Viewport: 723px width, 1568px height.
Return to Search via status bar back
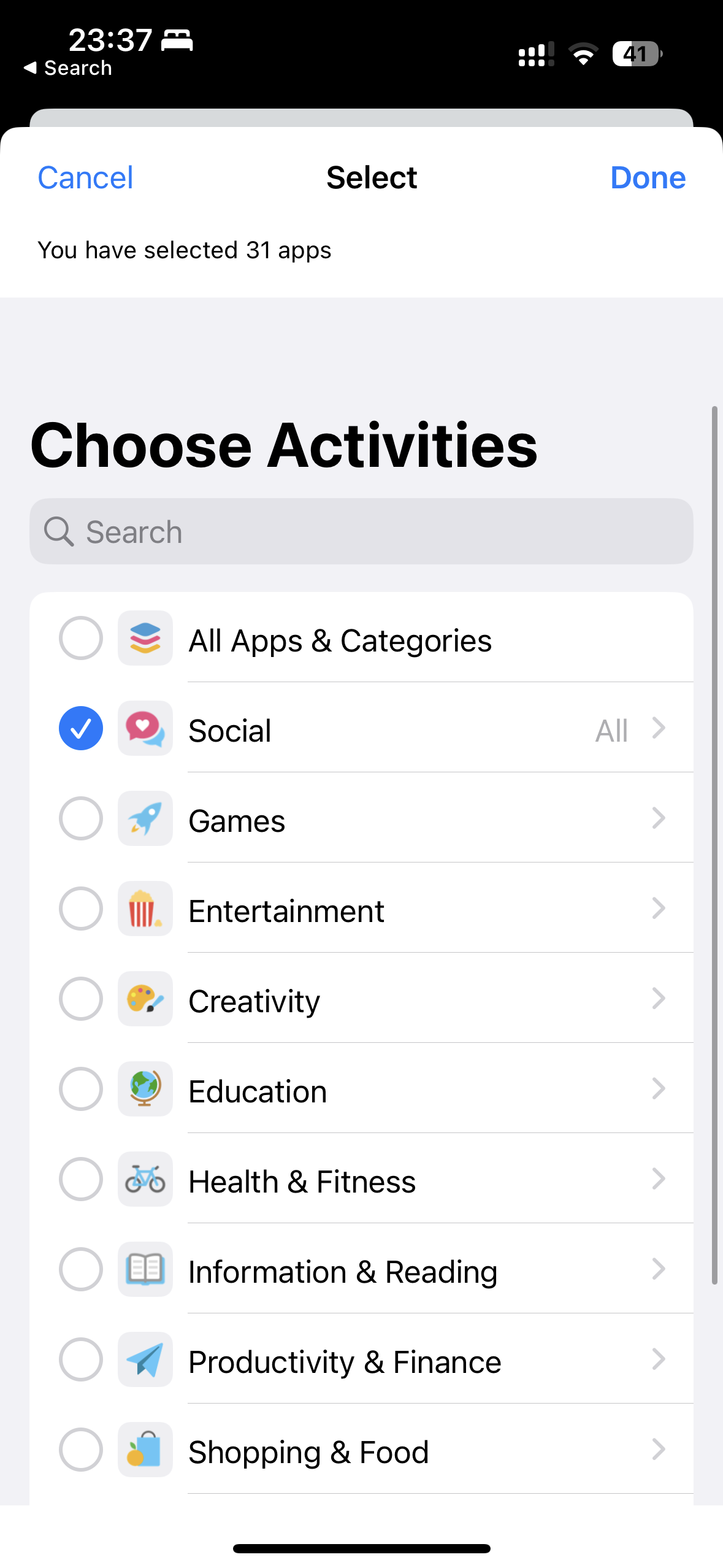tap(67, 68)
